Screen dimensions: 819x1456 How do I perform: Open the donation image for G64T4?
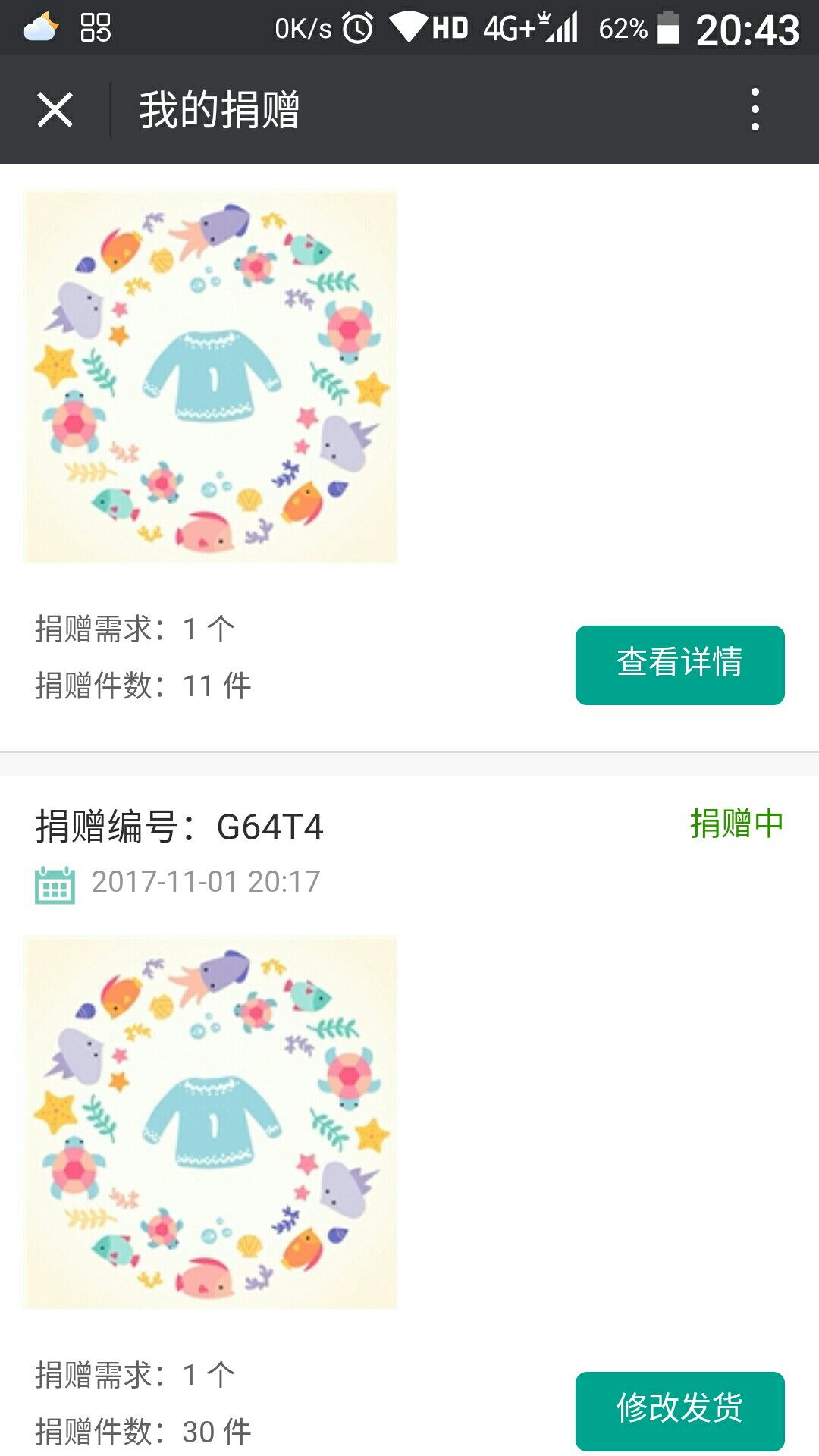(210, 1122)
